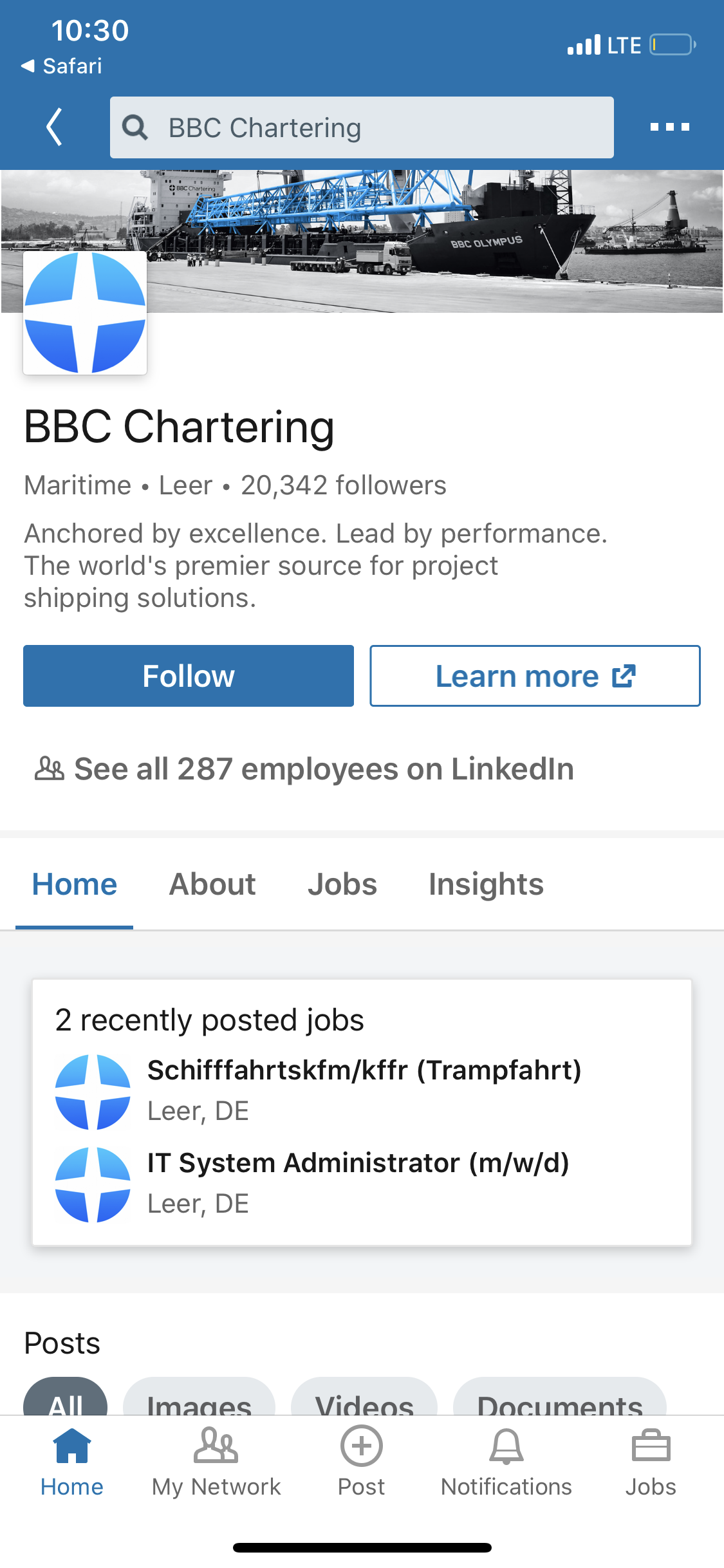724x1568 pixels.
Task: Filter posts by Documents
Action: (x=559, y=1397)
